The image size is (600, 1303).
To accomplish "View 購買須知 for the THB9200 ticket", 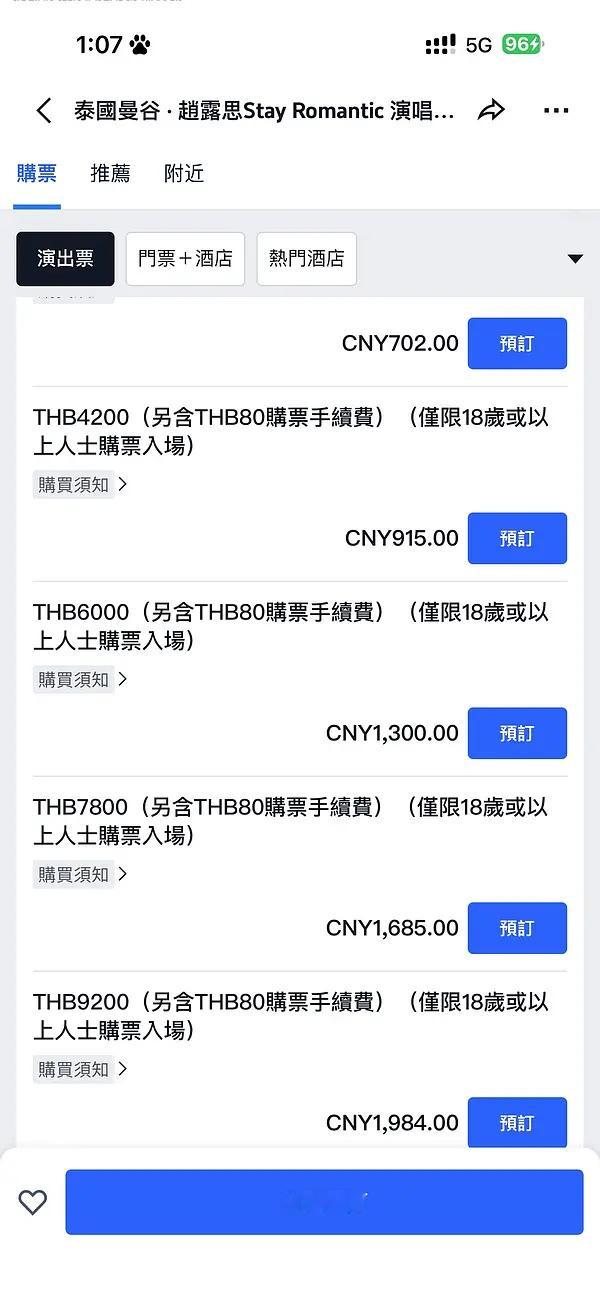I will tap(81, 1070).
